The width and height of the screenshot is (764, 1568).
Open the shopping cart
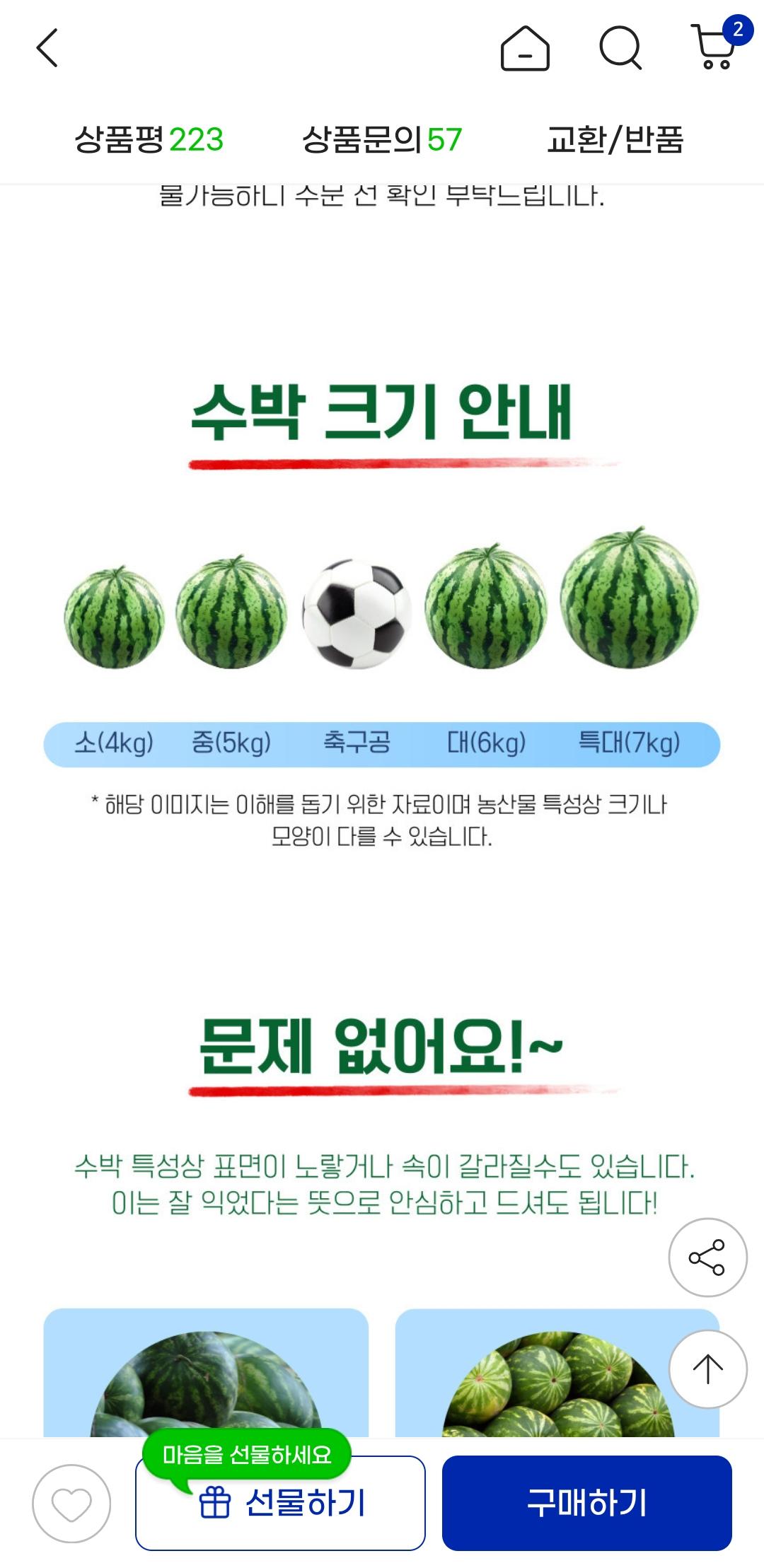714,47
